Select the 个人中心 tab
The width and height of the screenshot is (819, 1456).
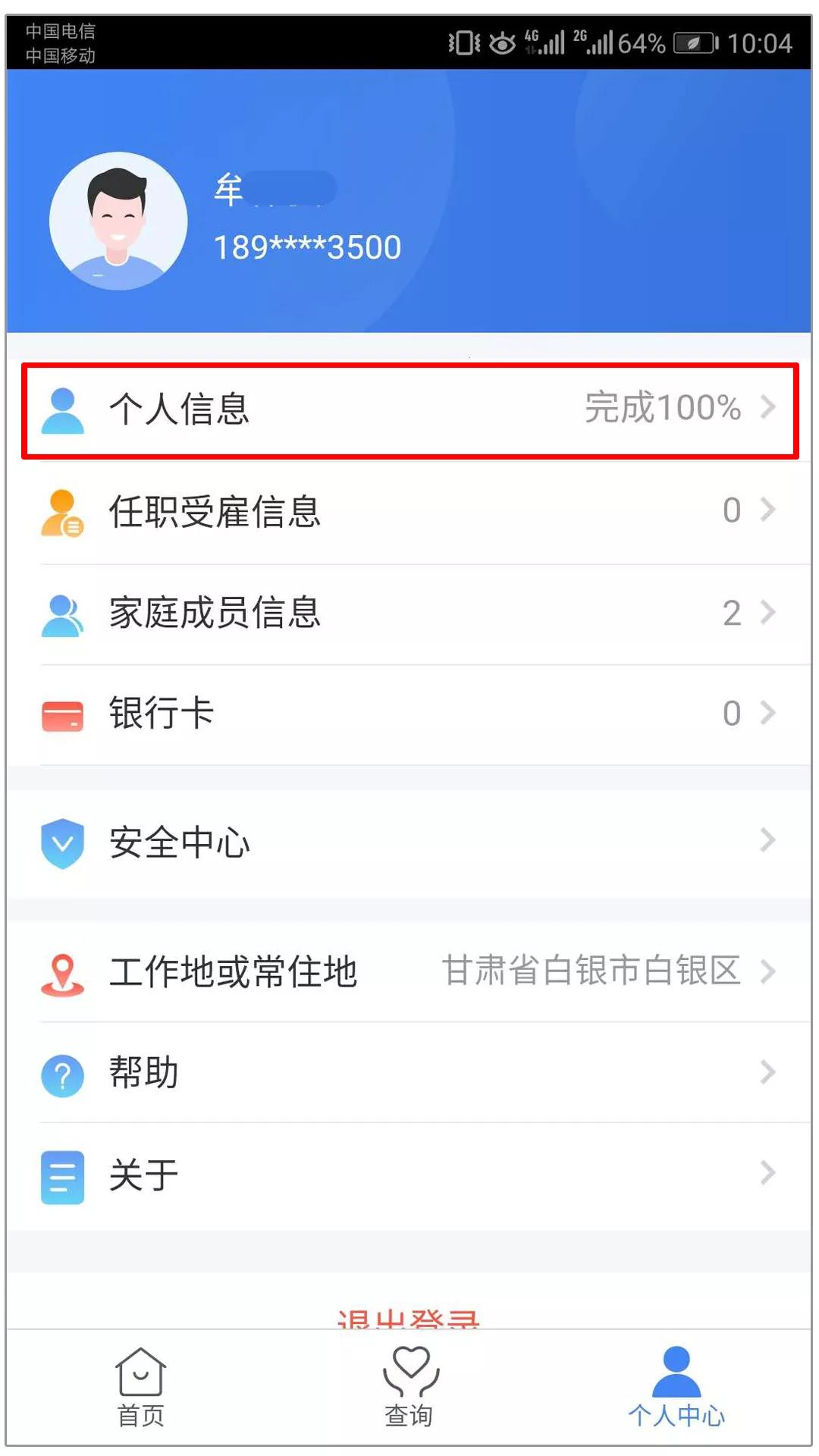pos(676,1388)
